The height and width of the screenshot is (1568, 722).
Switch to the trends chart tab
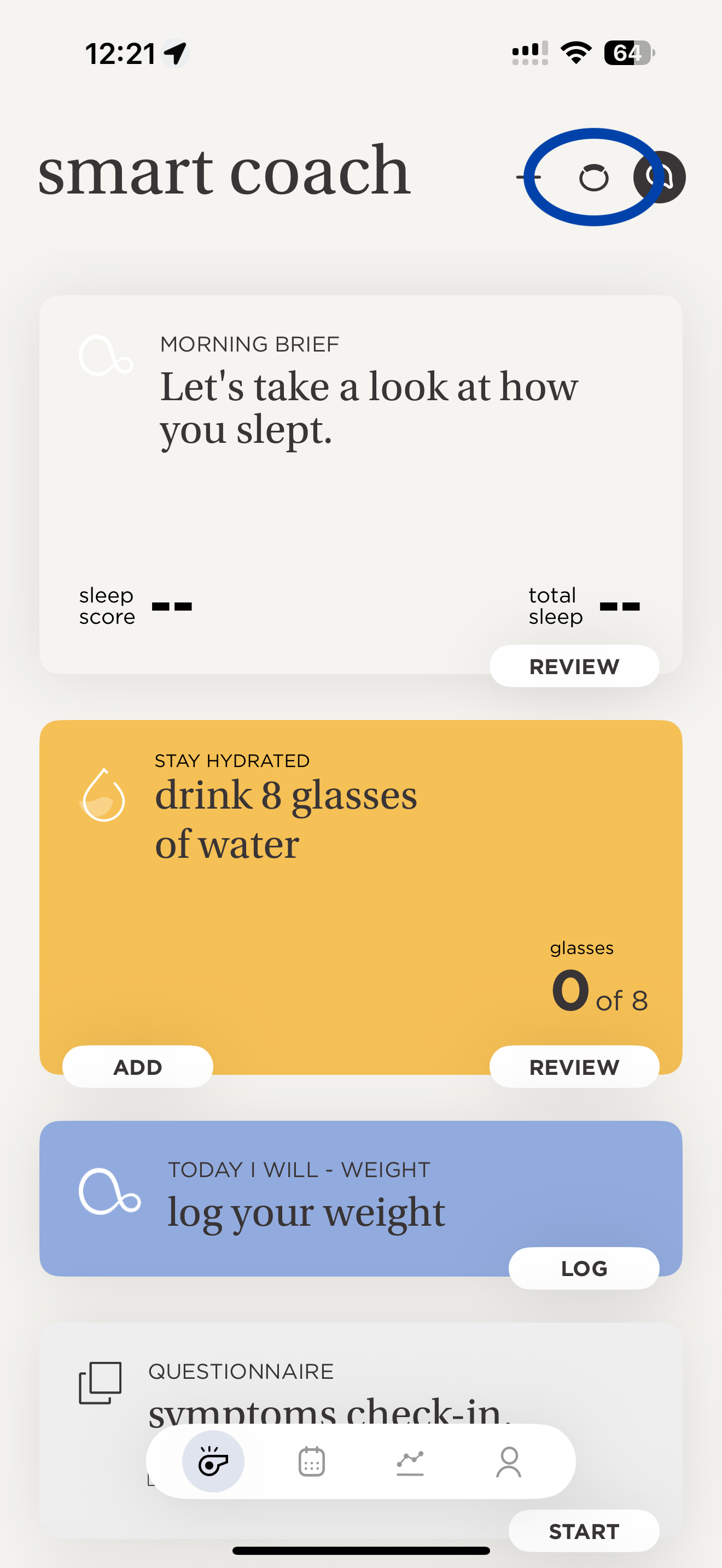coord(410,1461)
